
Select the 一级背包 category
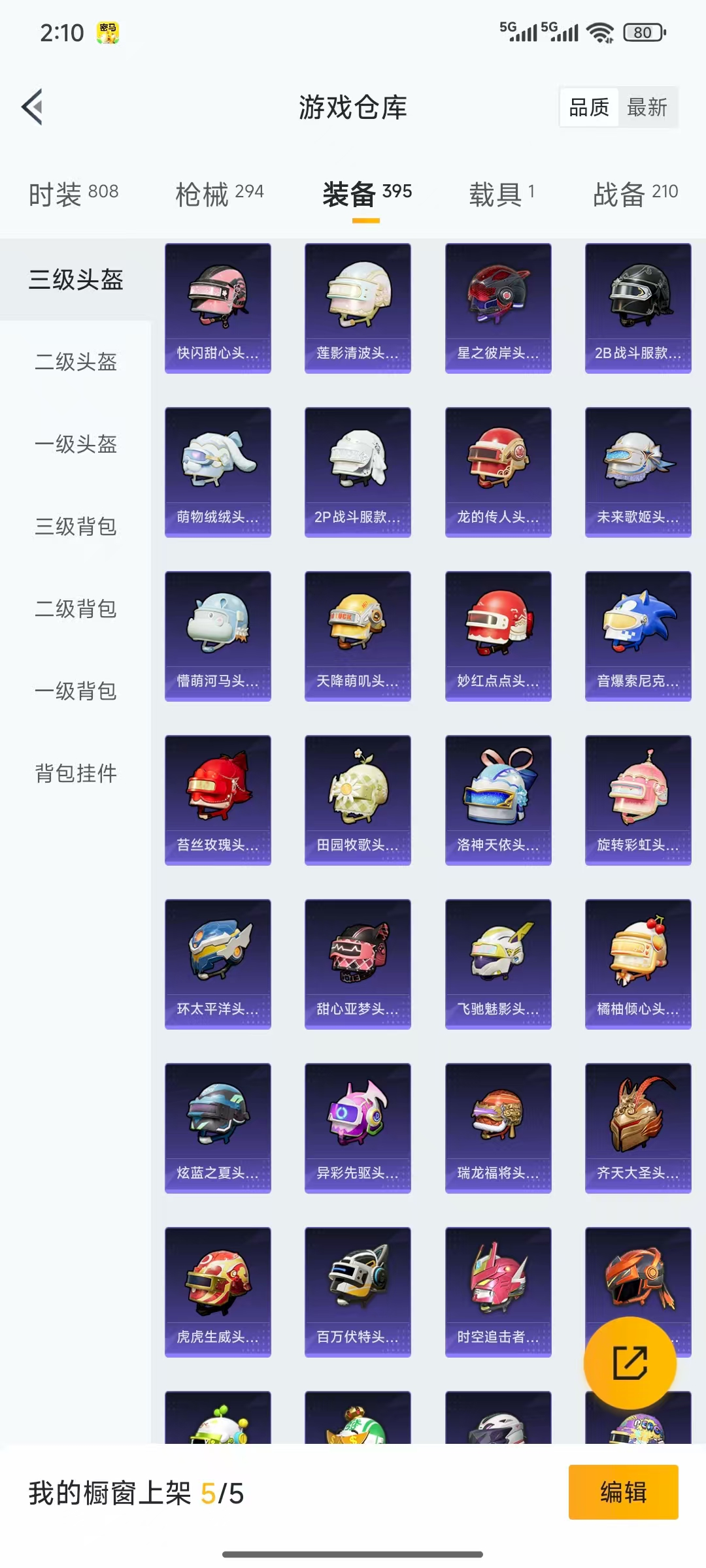[76, 691]
